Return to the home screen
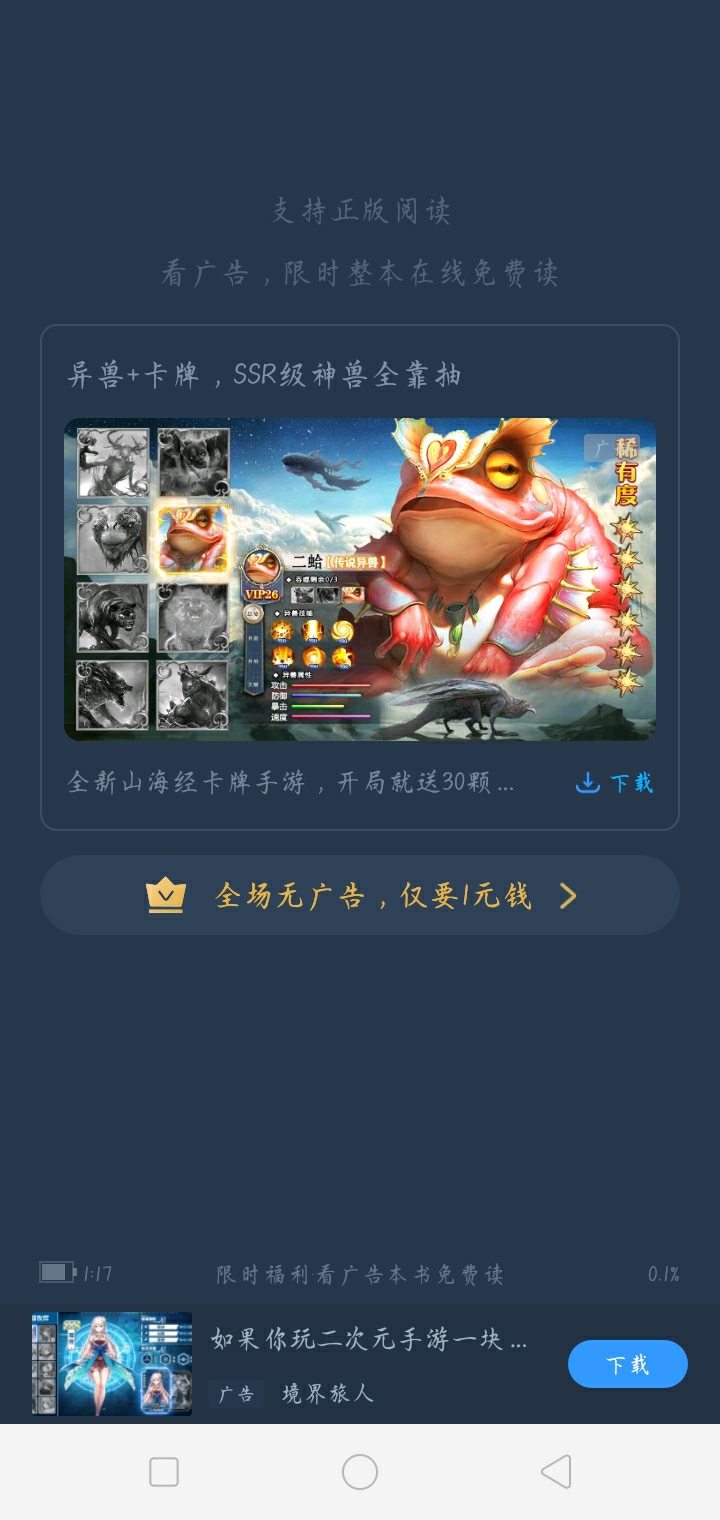 click(x=360, y=1472)
